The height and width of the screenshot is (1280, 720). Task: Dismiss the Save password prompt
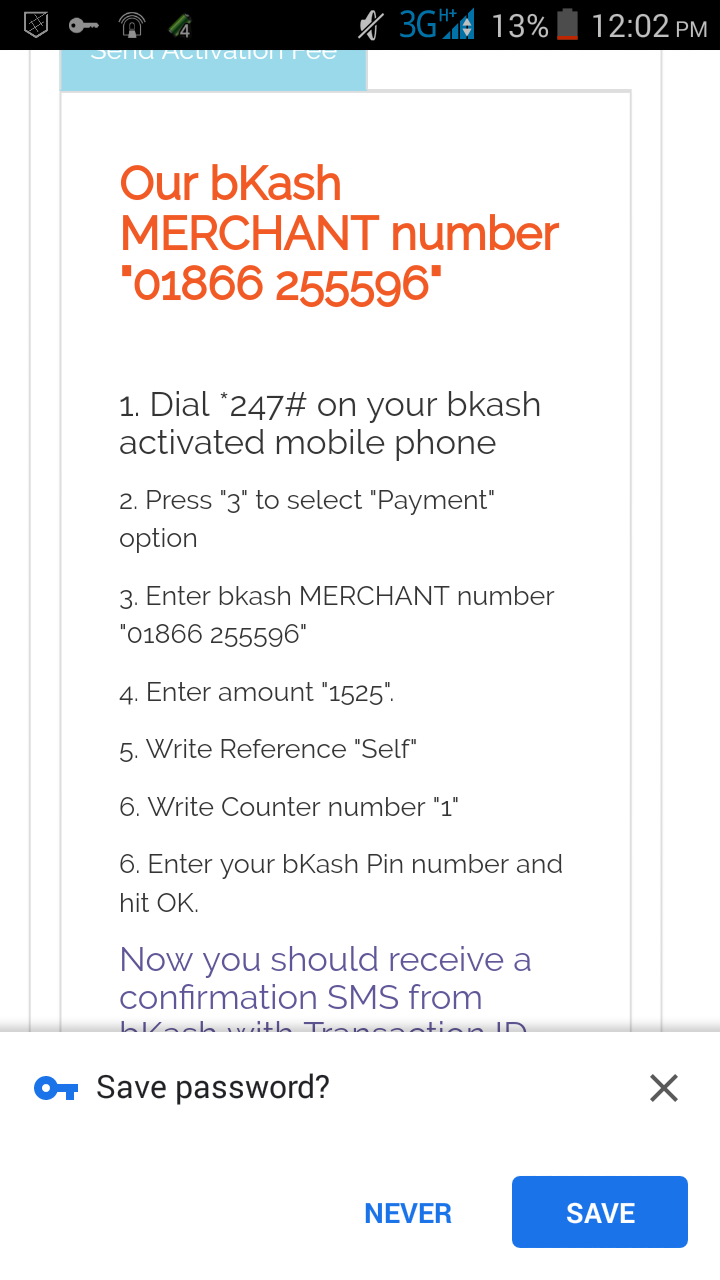663,1088
